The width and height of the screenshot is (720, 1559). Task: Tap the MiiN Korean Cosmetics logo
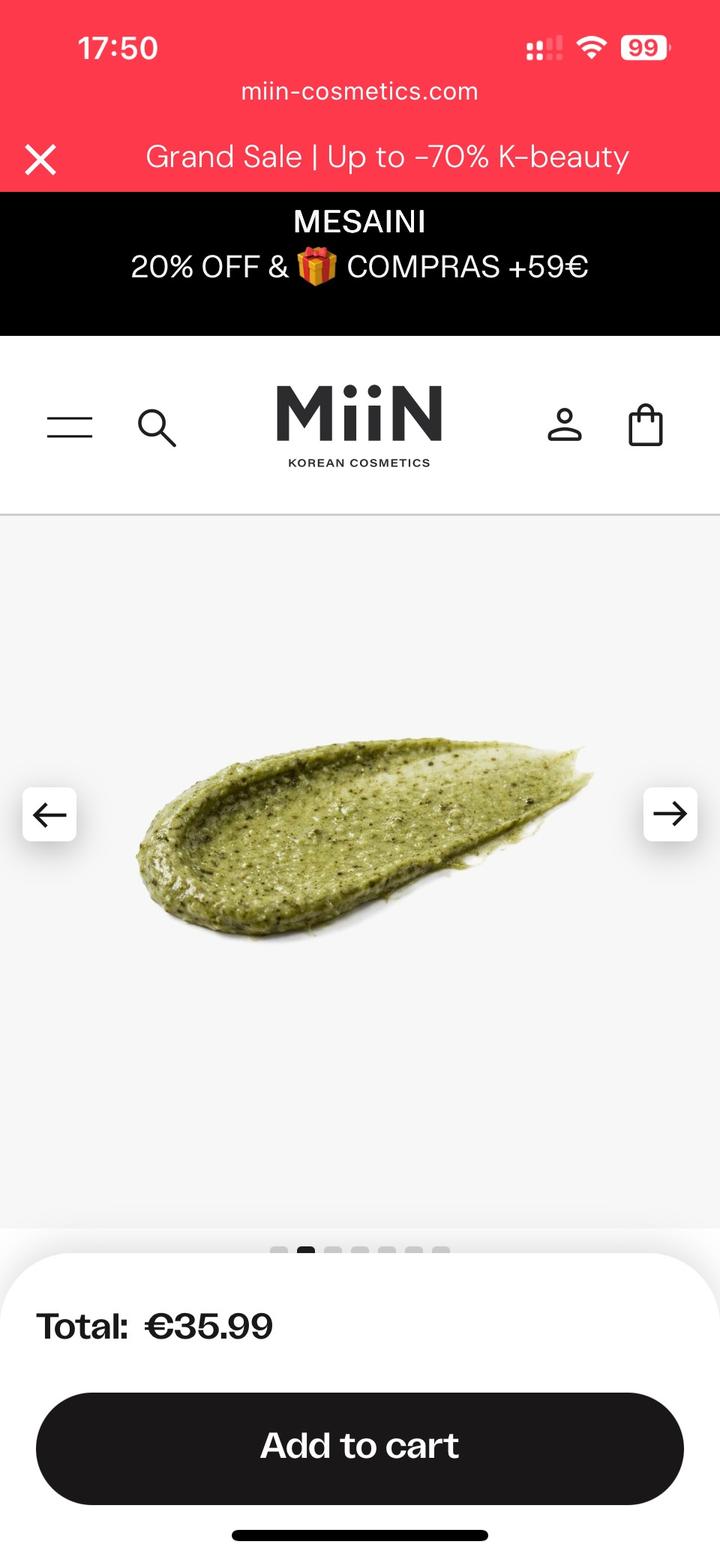coord(359,425)
